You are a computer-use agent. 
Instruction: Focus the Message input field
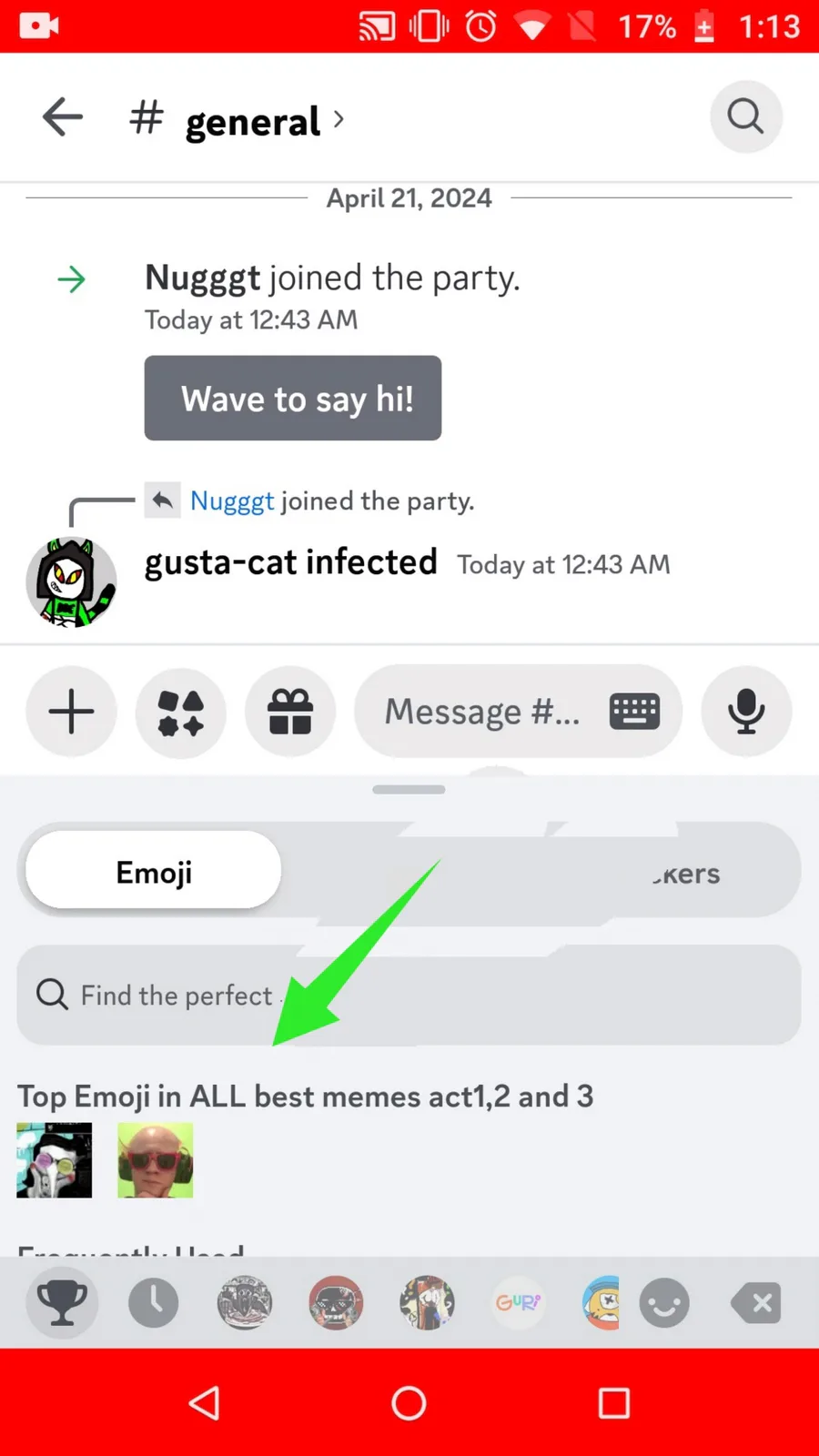coord(480,712)
